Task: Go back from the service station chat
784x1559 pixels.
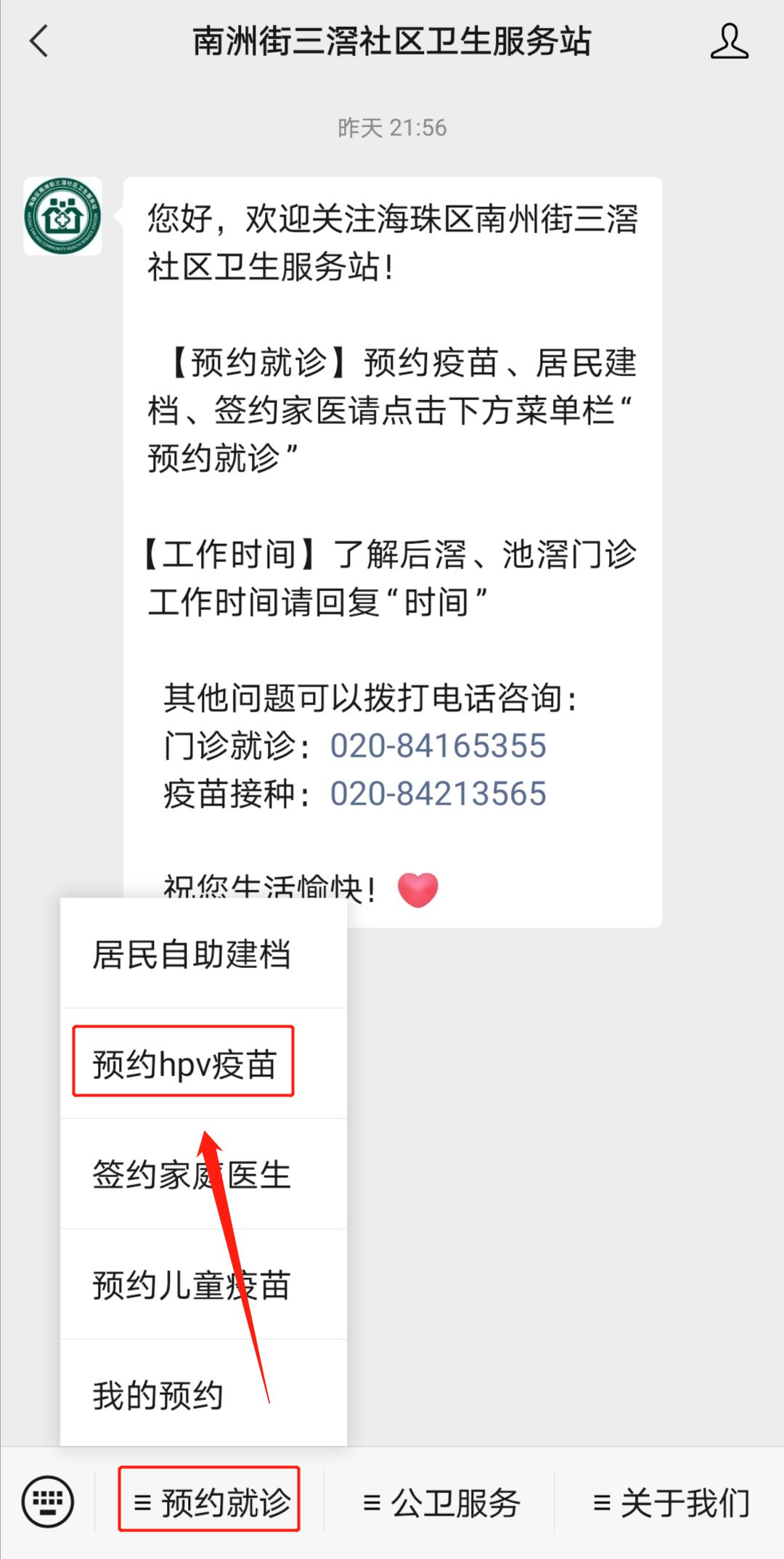Action: click(39, 41)
